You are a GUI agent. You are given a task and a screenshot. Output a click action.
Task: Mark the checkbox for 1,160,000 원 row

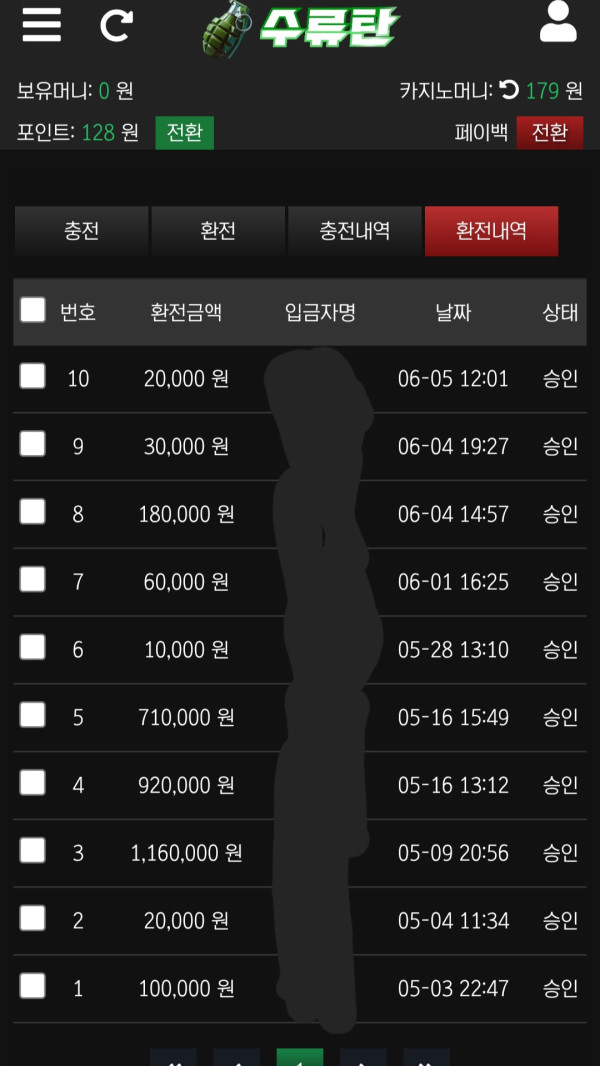click(33, 850)
